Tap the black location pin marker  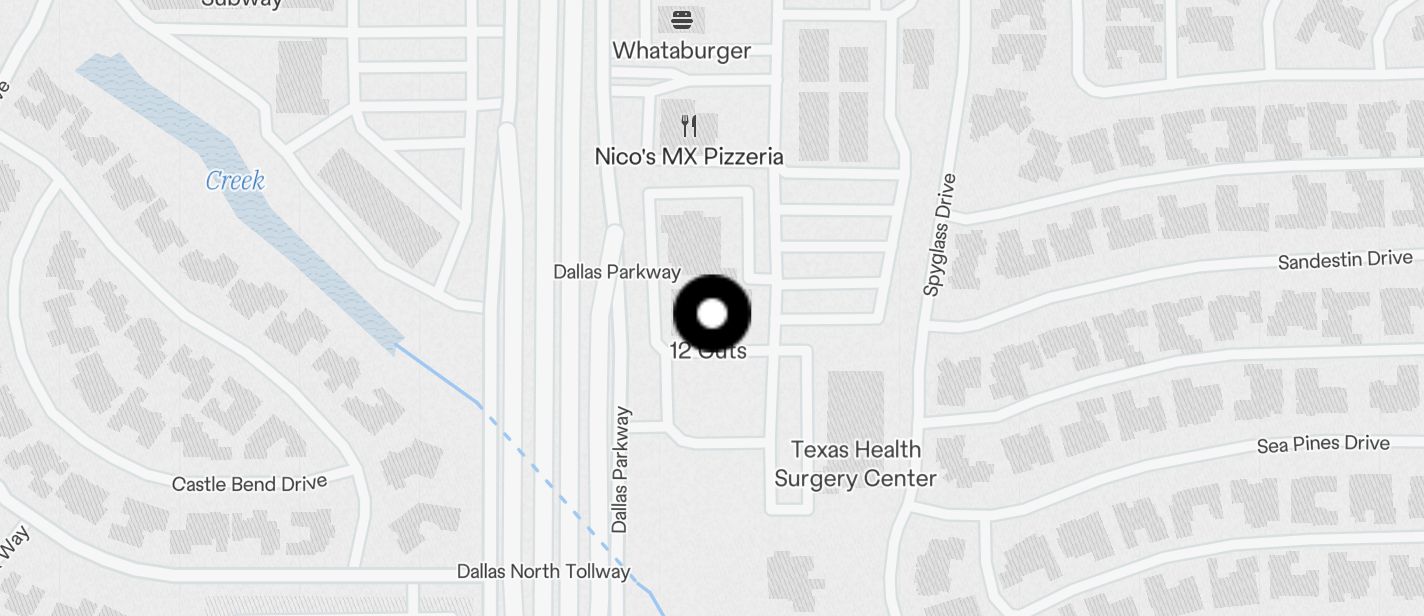(711, 314)
